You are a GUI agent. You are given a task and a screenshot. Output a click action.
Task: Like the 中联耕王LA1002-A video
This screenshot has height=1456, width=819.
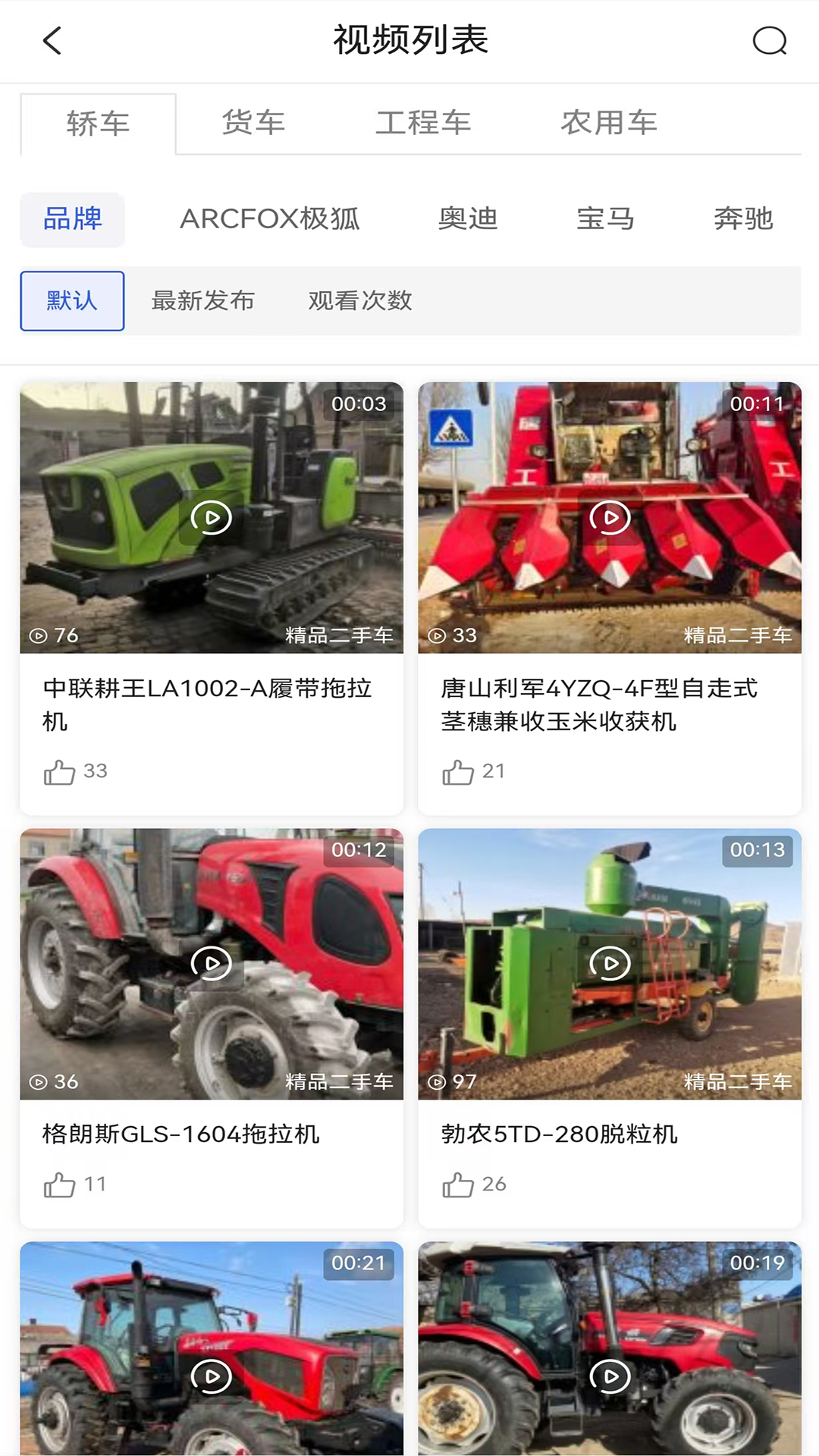click(x=59, y=772)
